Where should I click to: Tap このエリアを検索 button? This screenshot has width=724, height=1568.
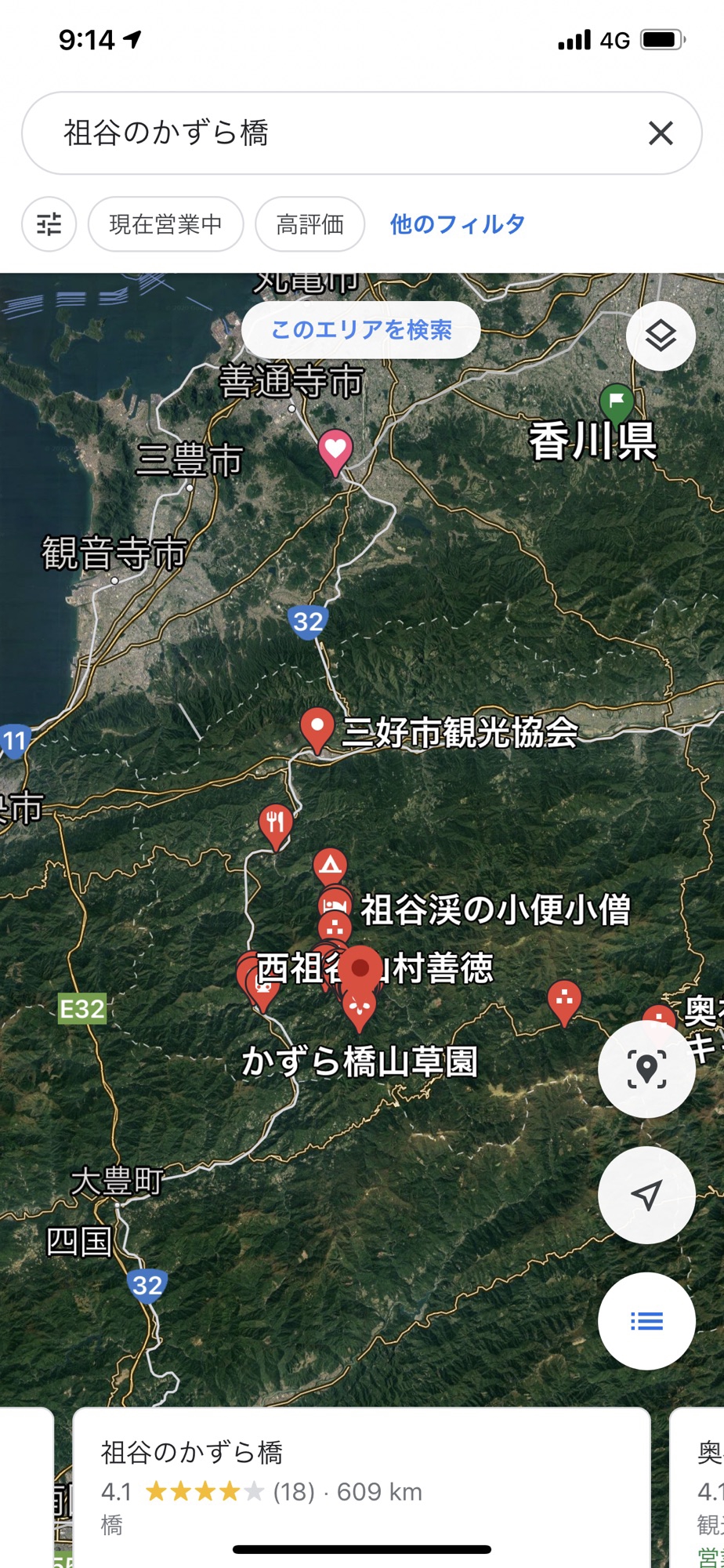(x=361, y=330)
